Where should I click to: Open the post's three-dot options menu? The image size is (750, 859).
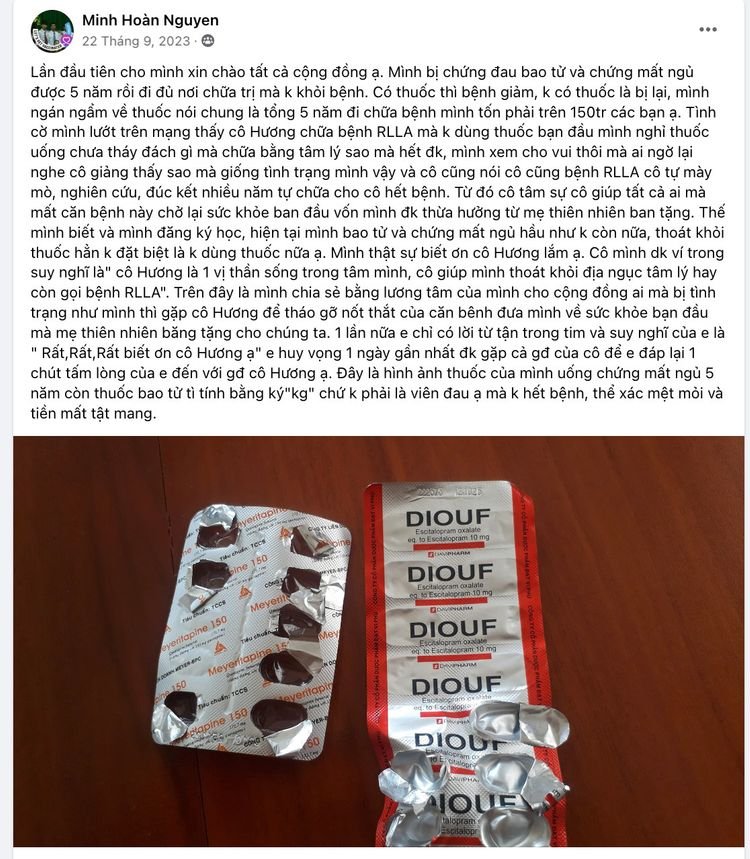coord(708,30)
